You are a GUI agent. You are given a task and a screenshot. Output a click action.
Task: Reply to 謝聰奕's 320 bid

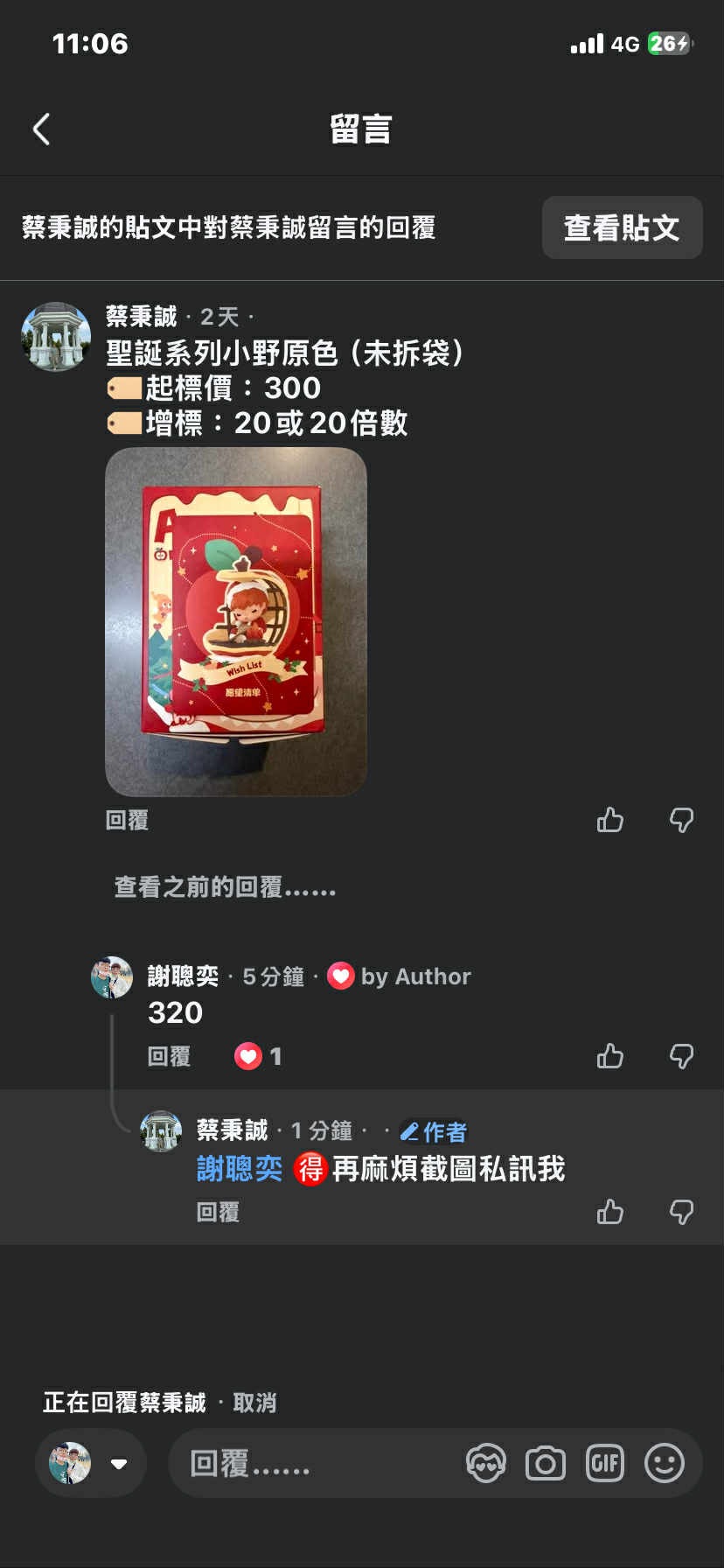(169, 1056)
